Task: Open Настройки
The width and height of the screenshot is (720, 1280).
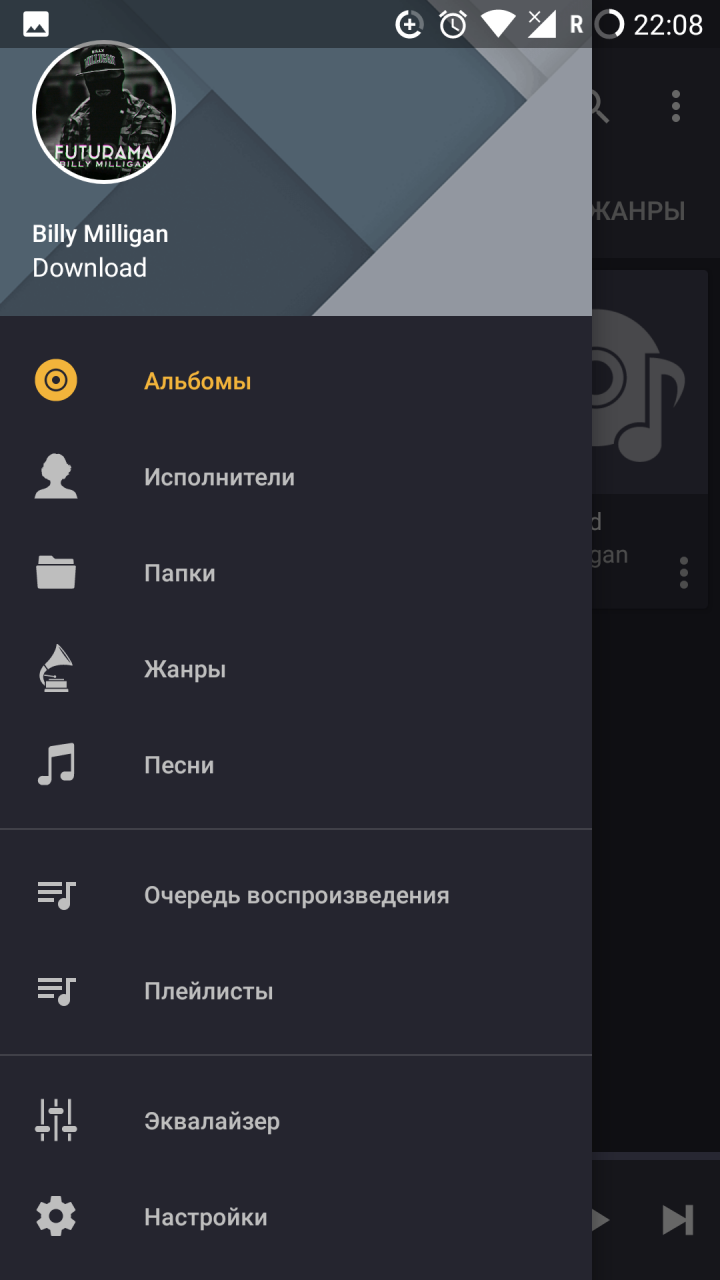Action: (205, 1217)
